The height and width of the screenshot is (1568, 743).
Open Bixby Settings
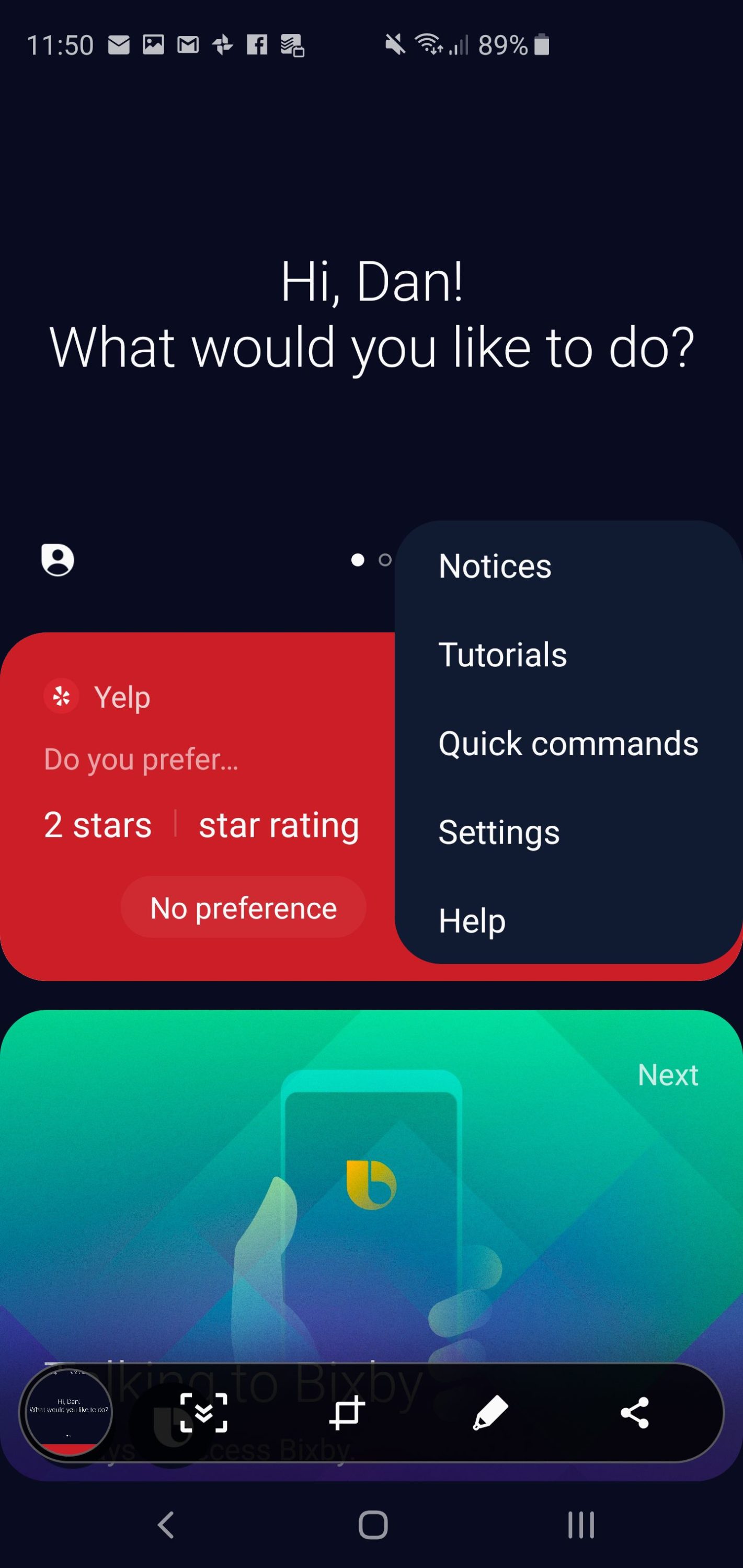pos(498,832)
